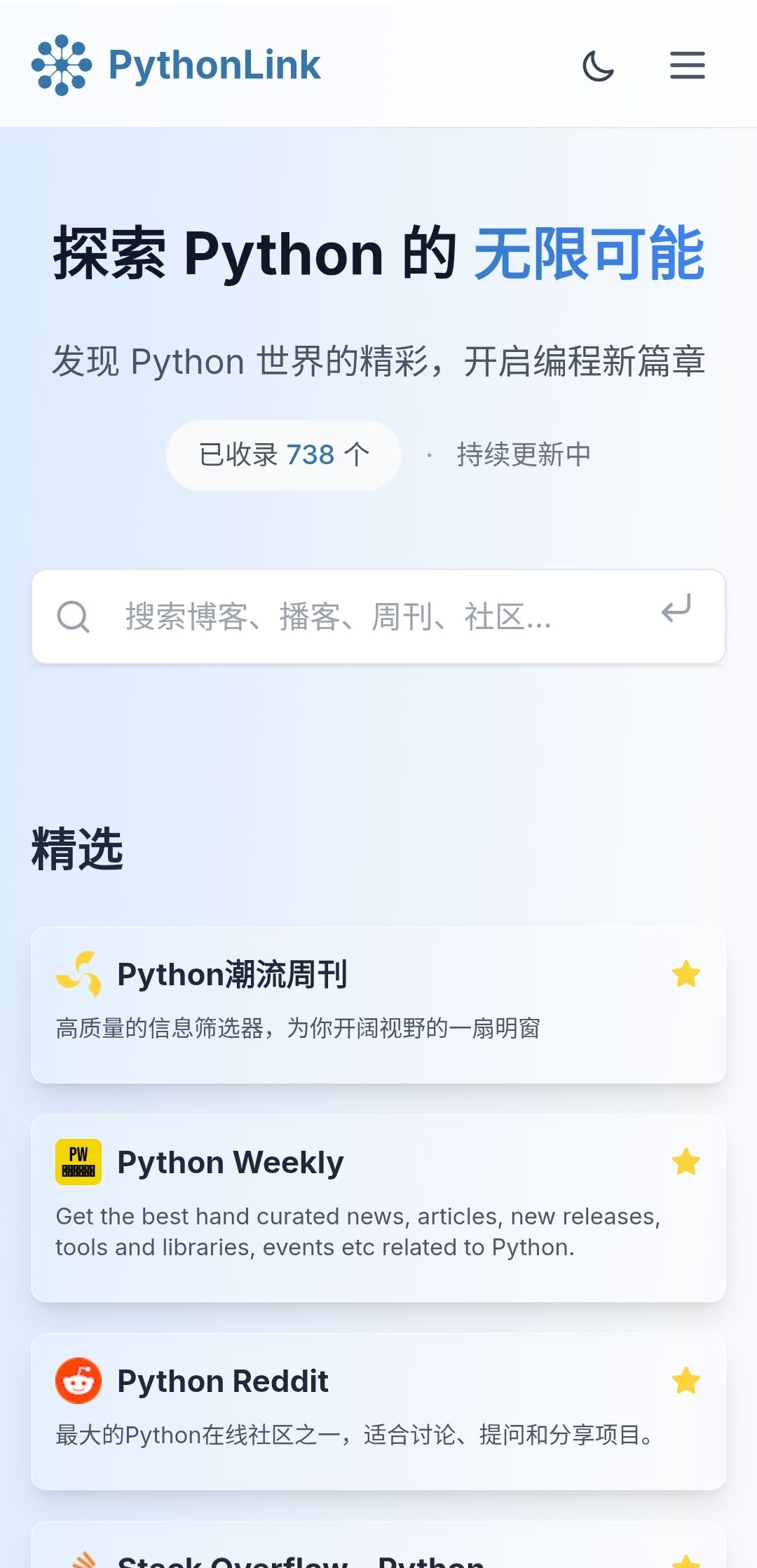Screen dimensions: 757x1568
Task: Submit search with the enter arrow icon
Action: click(676, 609)
